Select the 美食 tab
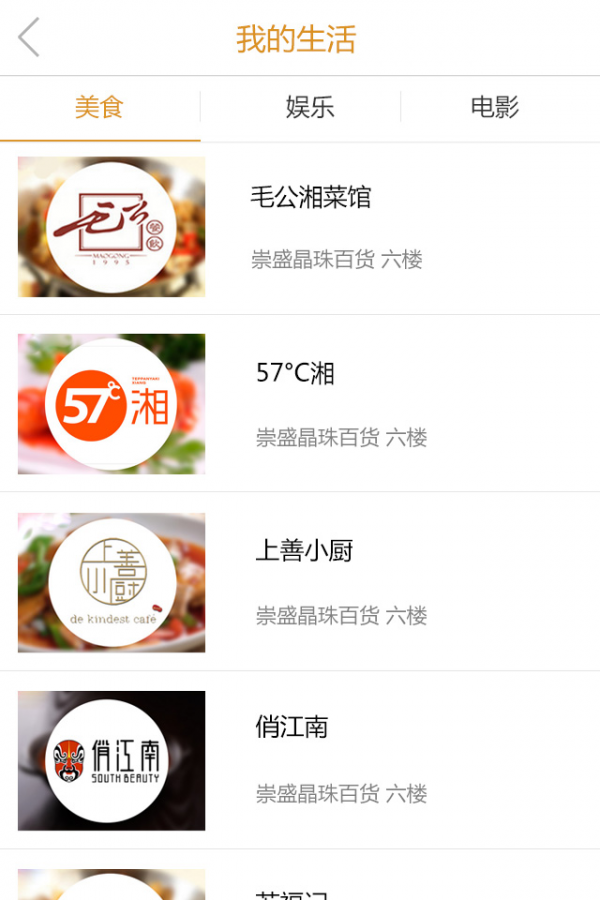This screenshot has width=600, height=900. click(x=99, y=108)
